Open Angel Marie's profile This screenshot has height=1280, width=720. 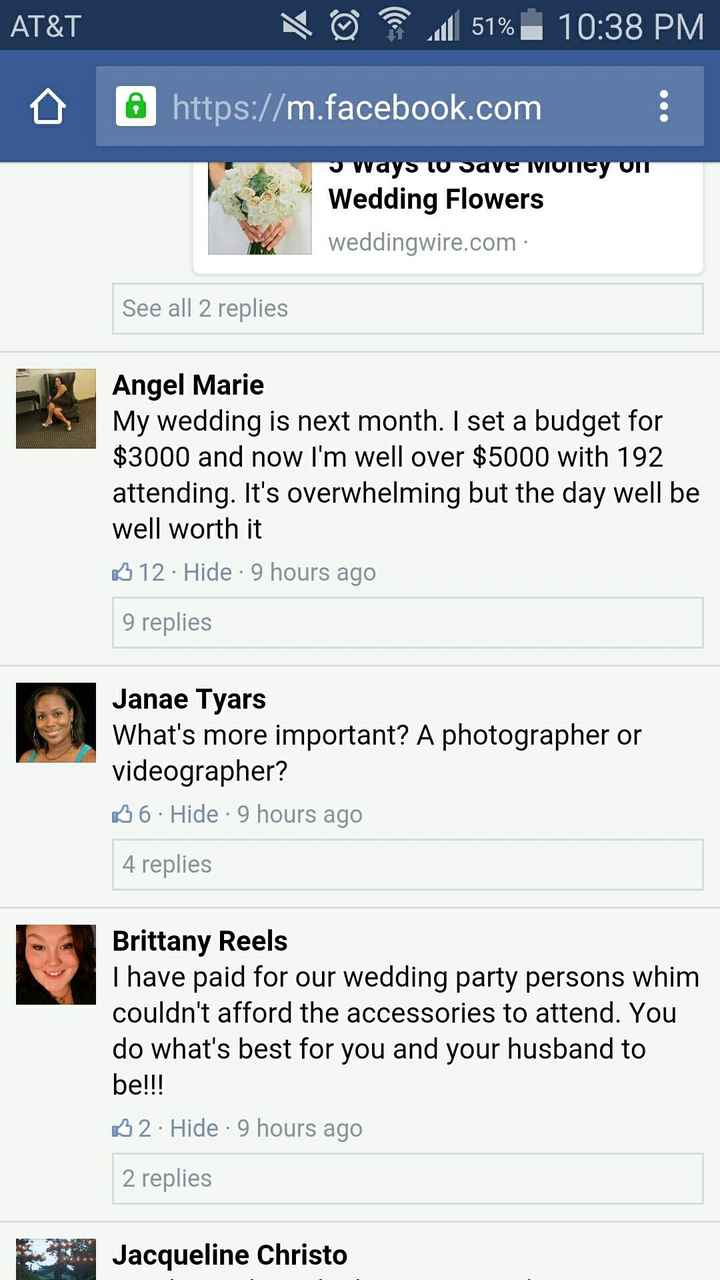coord(188,385)
